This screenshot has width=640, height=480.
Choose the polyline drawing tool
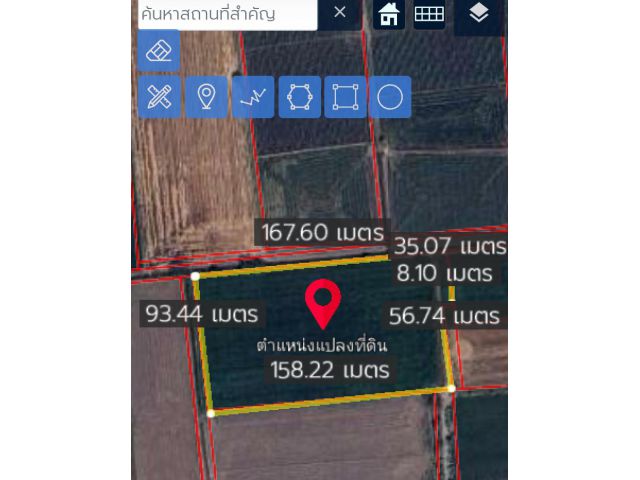click(252, 97)
